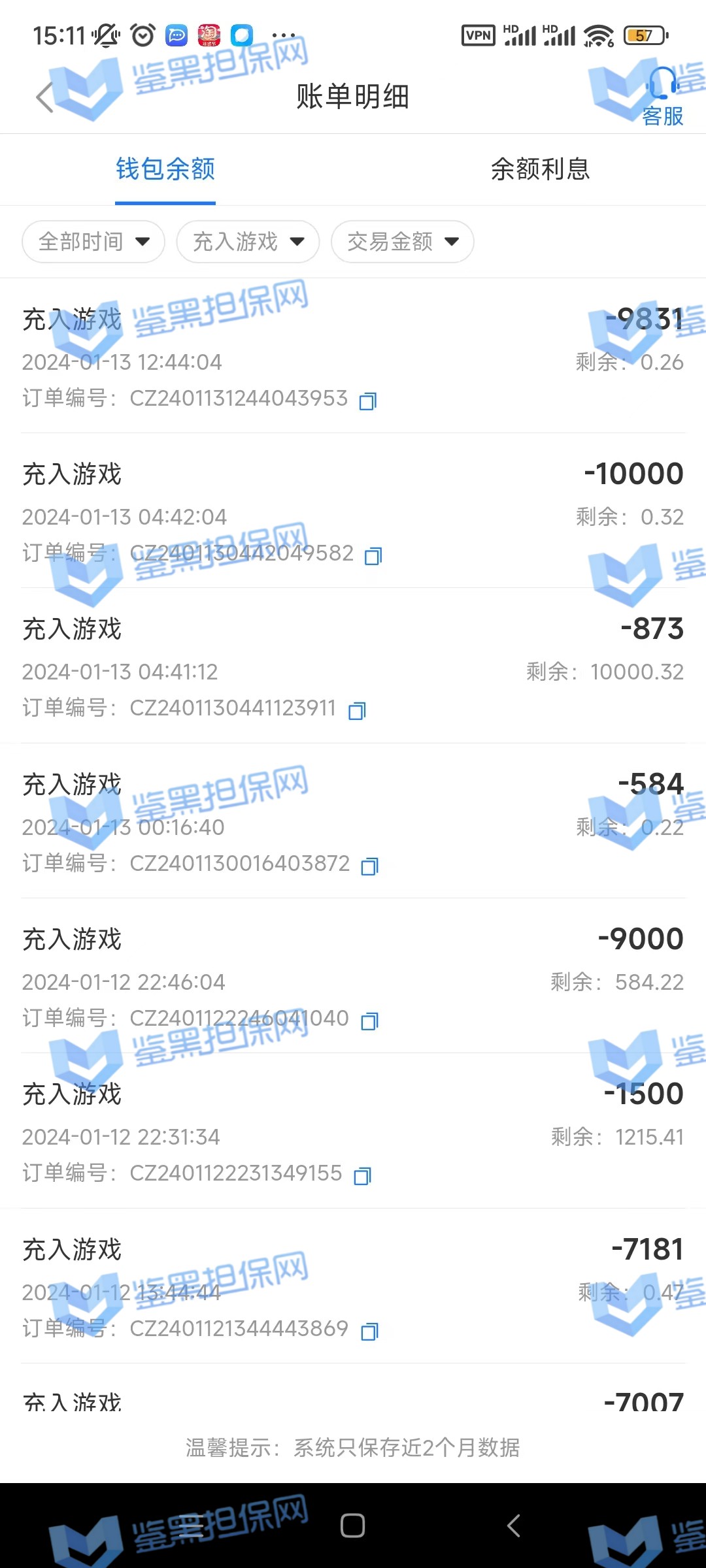Expand the 交易金额 filter dropdown
Image resolution: width=706 pixels, height=1568 pixels.
tap(402, 242)
